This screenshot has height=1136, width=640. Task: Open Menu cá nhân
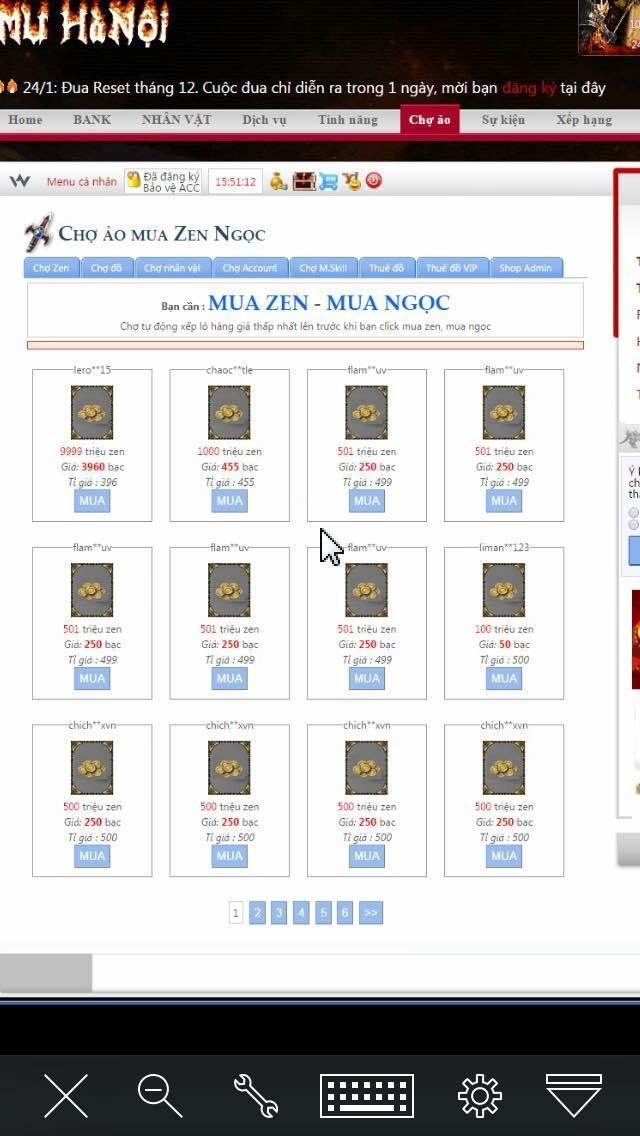coord(81,182)
